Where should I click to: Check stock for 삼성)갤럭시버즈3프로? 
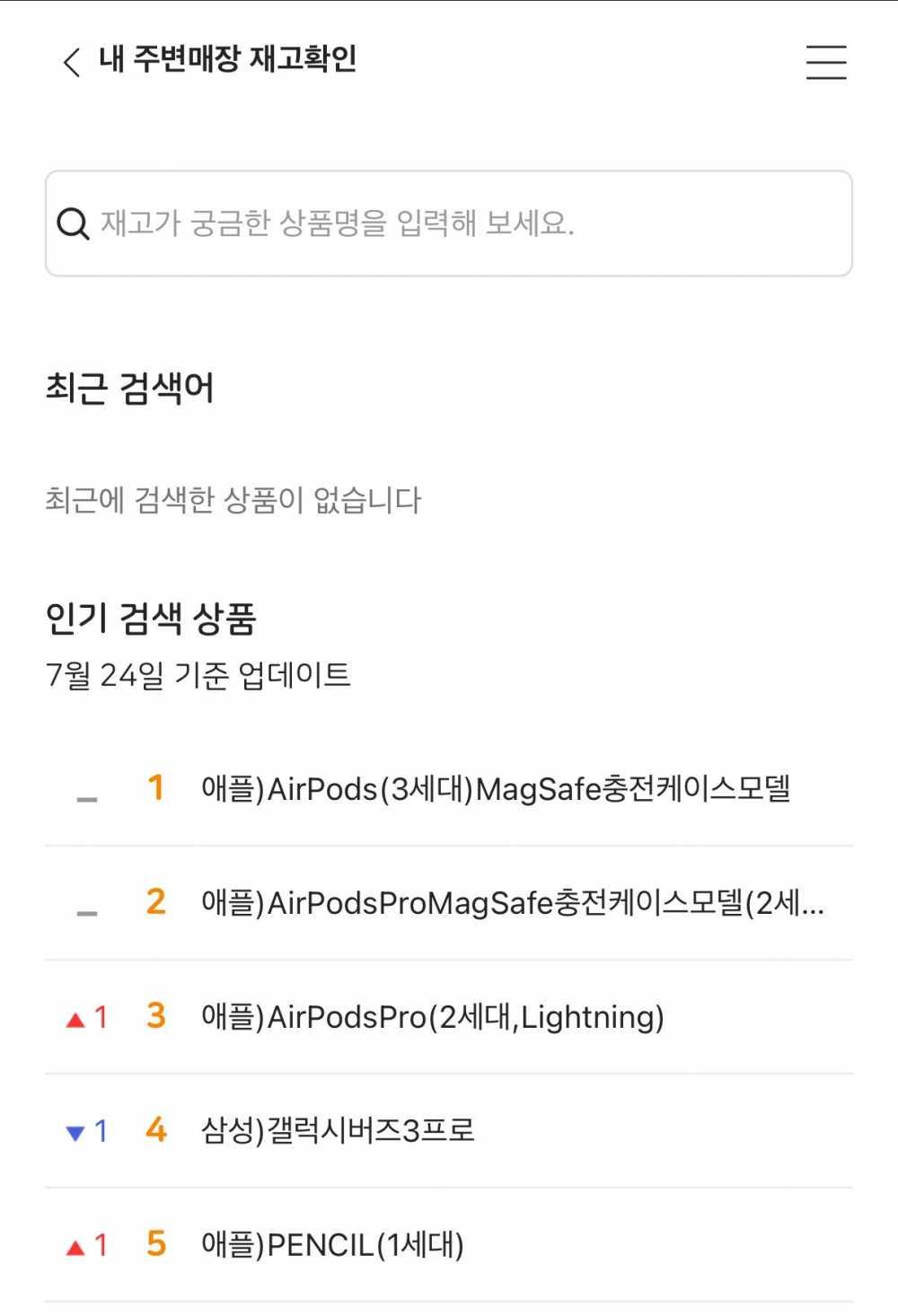tap(338, 1130)
